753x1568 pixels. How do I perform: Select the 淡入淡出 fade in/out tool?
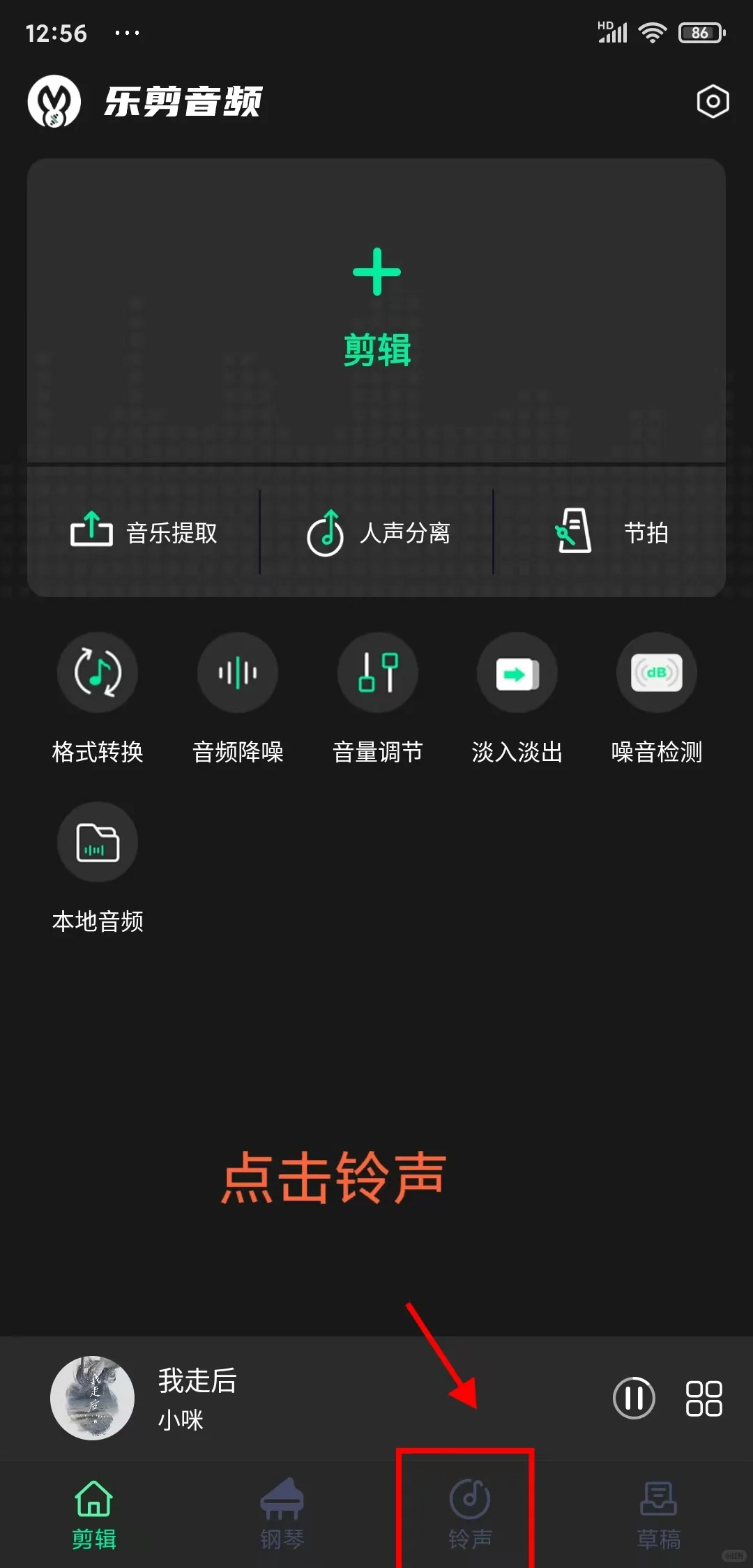(x=517, y=698)
